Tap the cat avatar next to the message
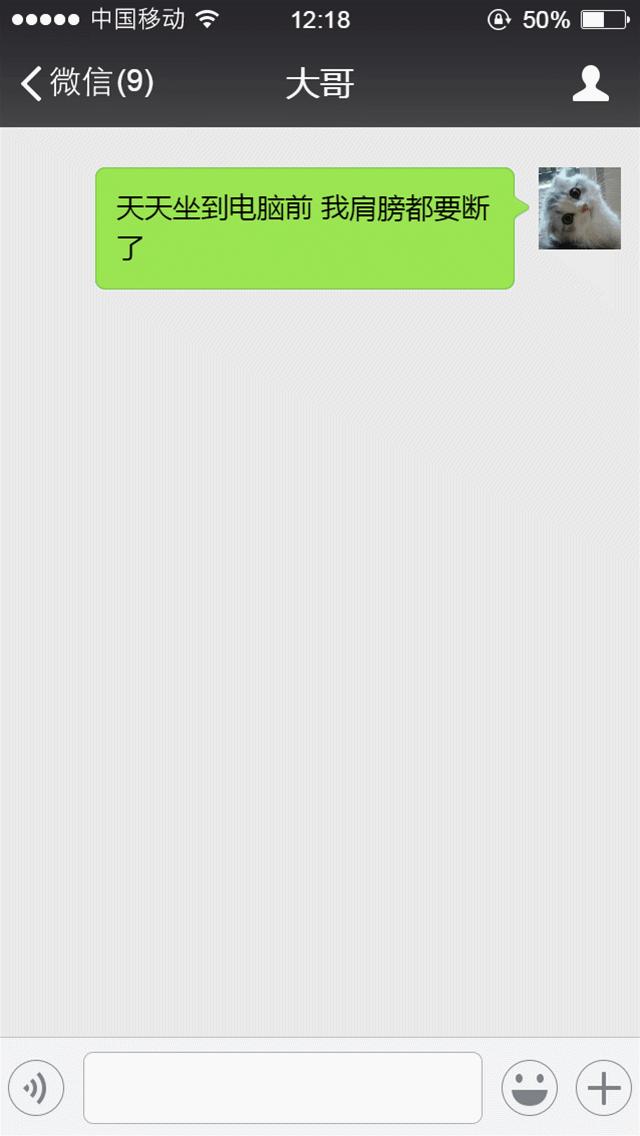The width and height of the screenshot is (640, 1136). [579, 208]
